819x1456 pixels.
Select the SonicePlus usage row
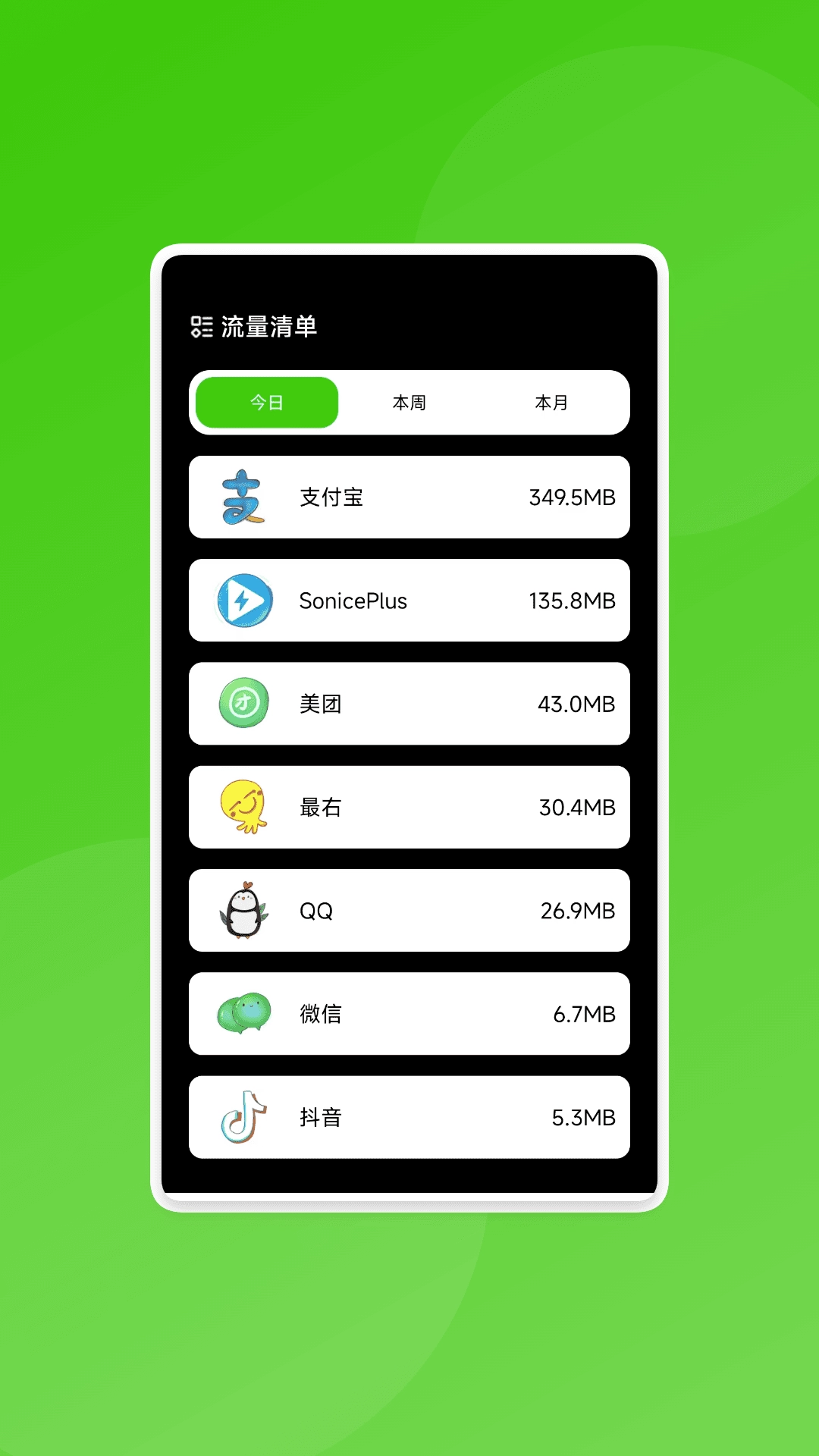[x=409, y=601]
